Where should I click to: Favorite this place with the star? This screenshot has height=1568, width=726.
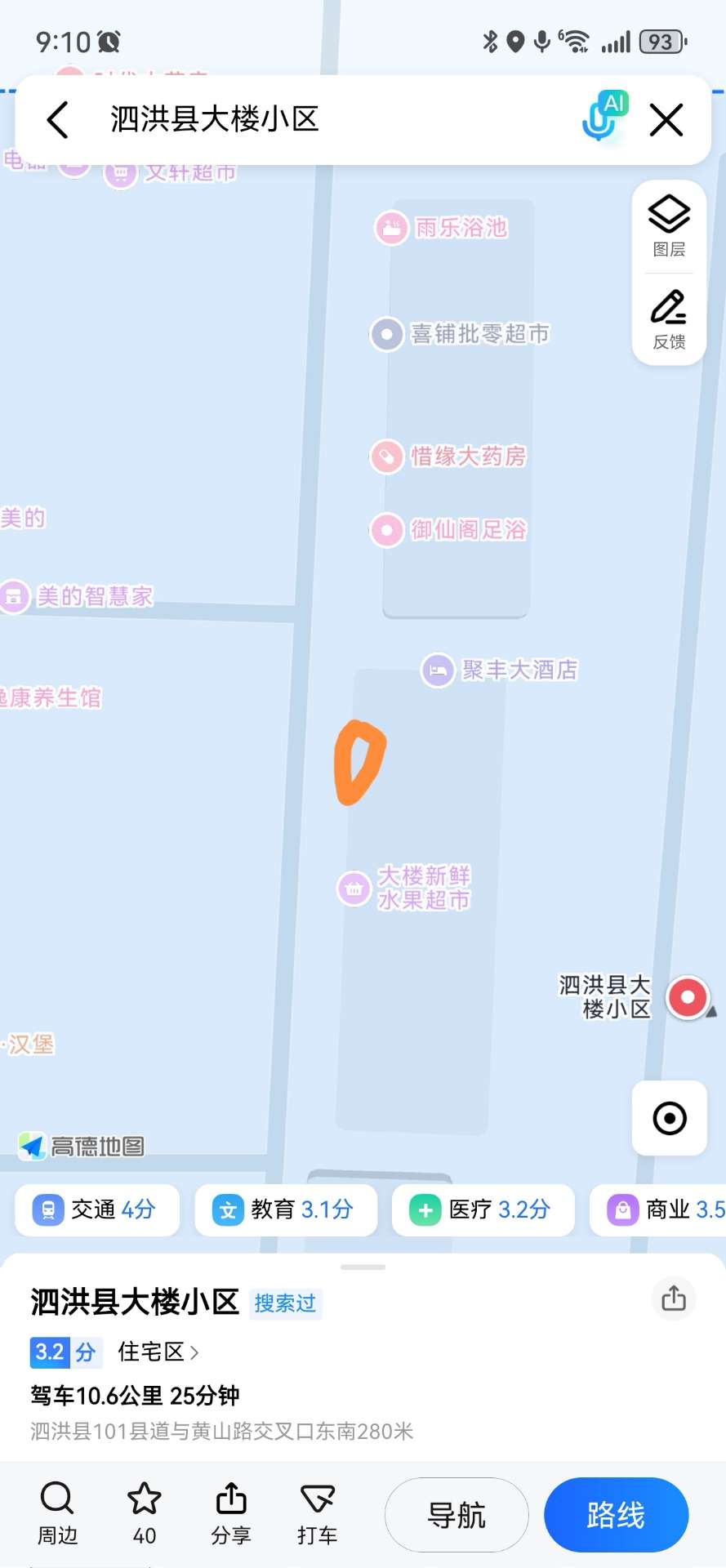click(x=145, y=1513)
